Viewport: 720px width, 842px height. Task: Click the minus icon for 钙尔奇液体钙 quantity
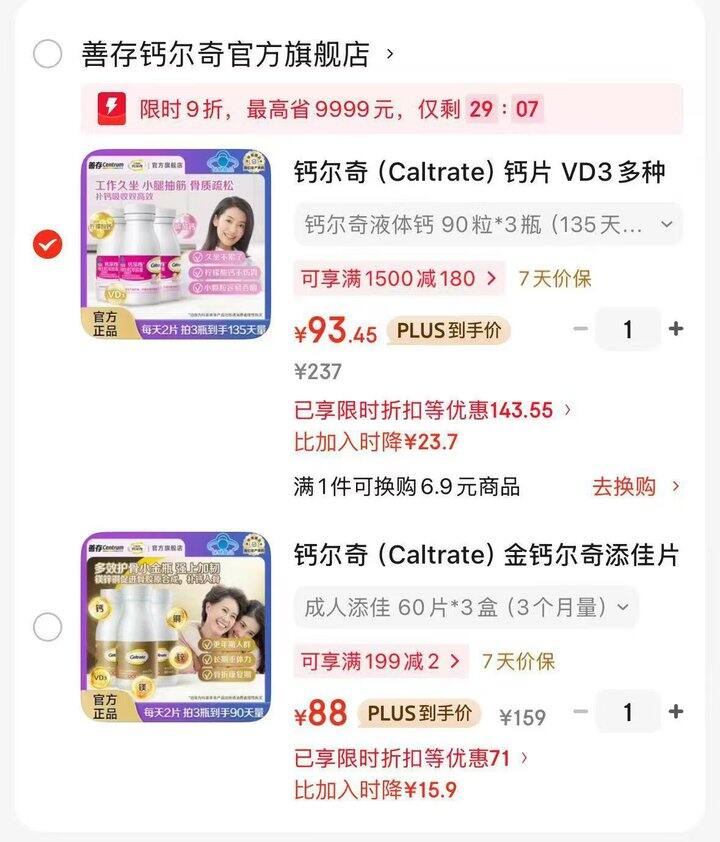coord(580,330)
